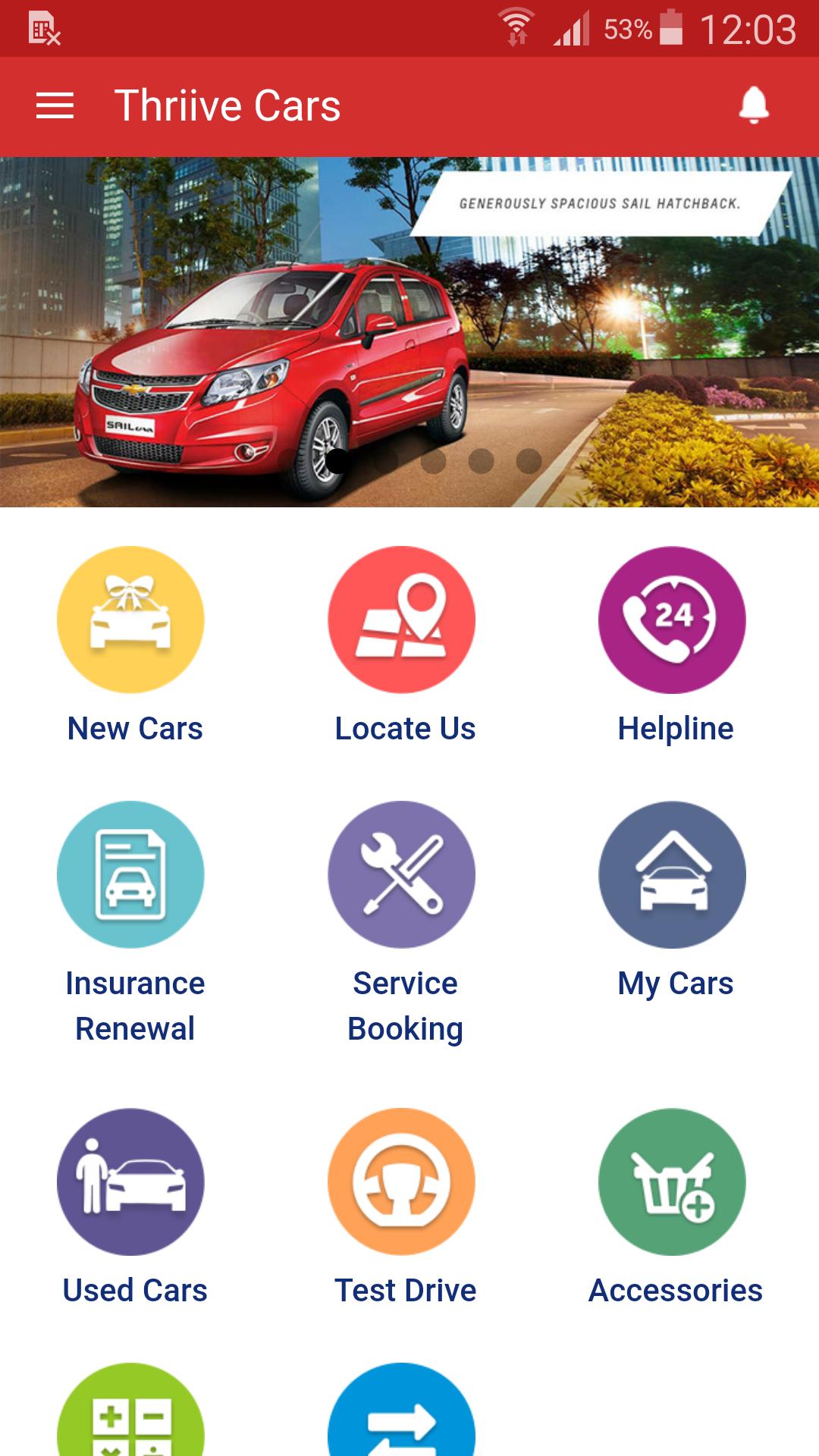Open notifications via the bell icon
The height and width of the screenshot is (1456, 819).
click(754, 105)
